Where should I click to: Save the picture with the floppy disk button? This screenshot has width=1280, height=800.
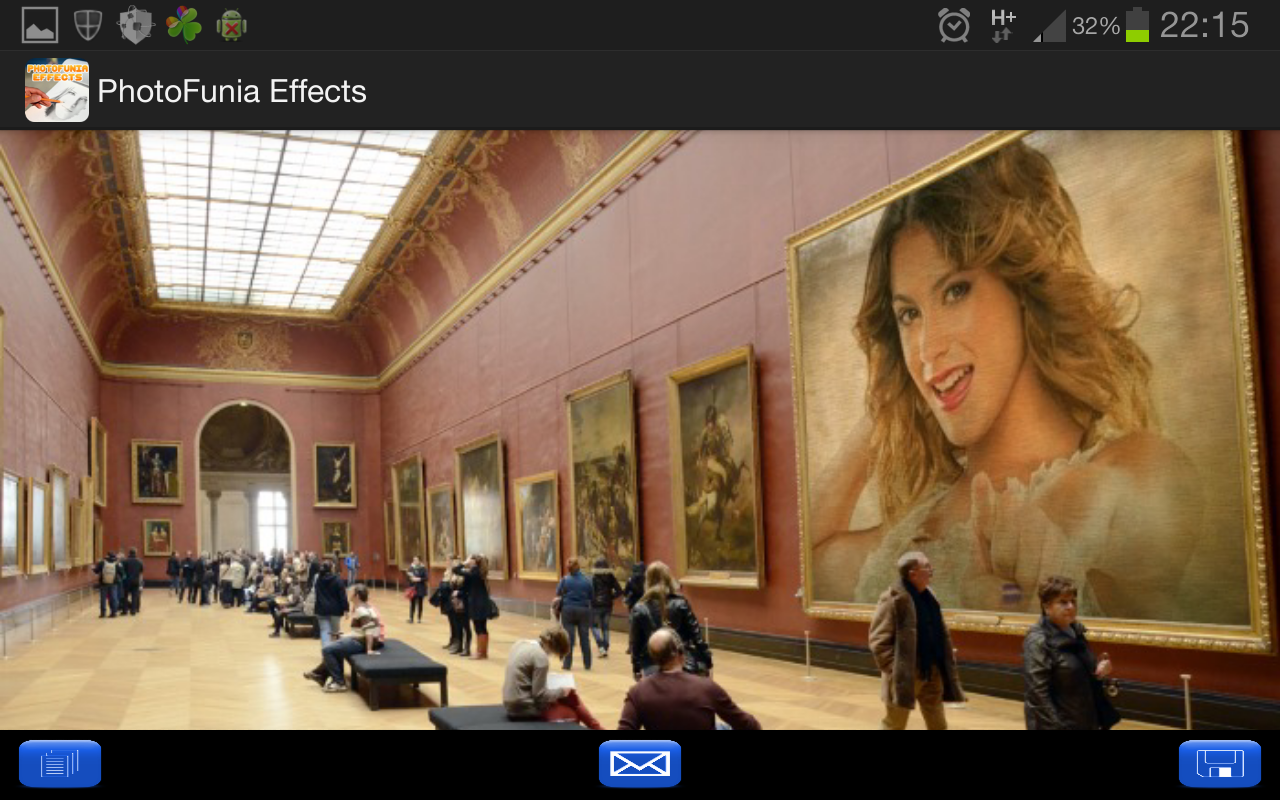(1219, 764)
